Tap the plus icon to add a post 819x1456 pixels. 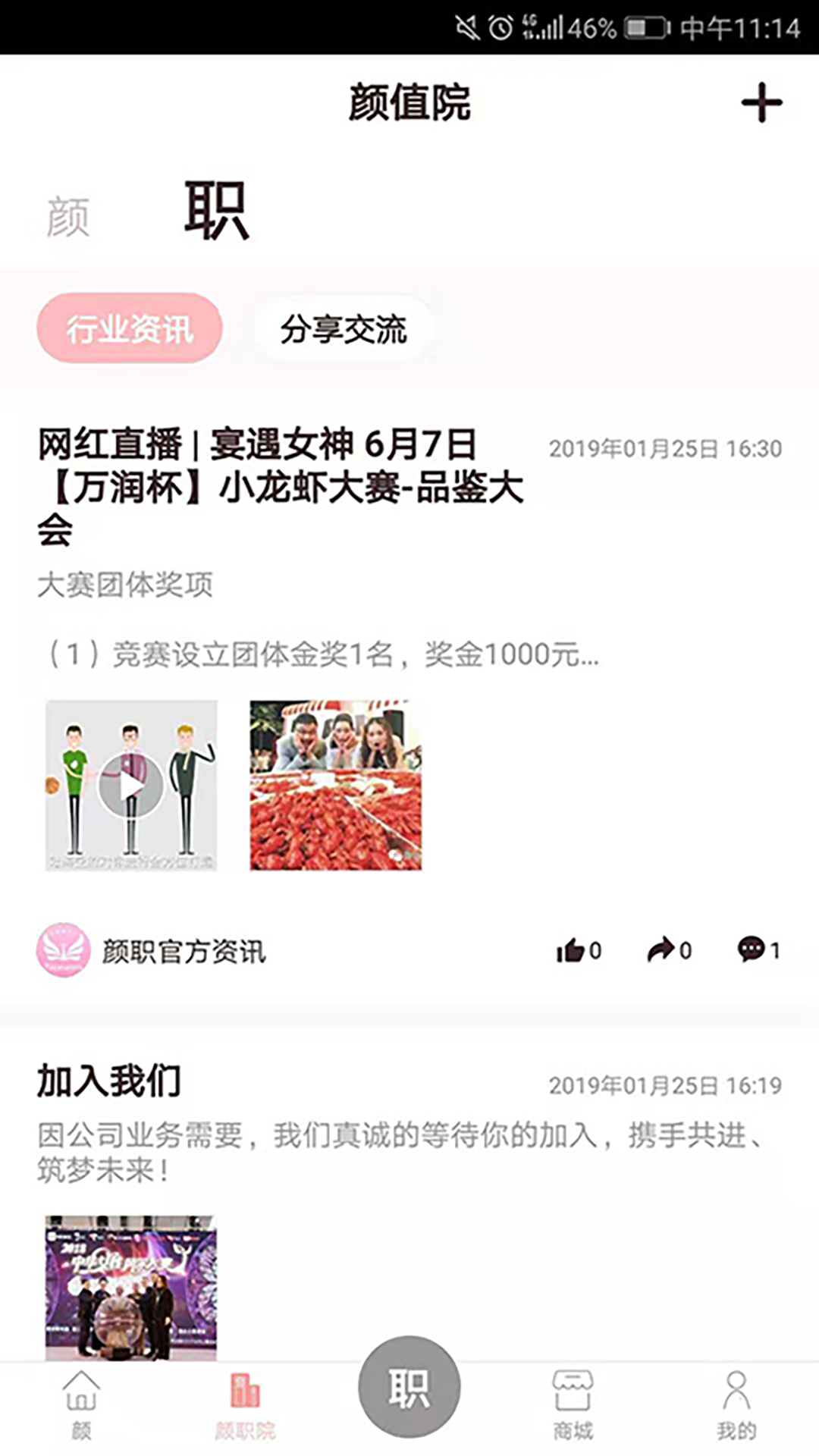(761, 103)
